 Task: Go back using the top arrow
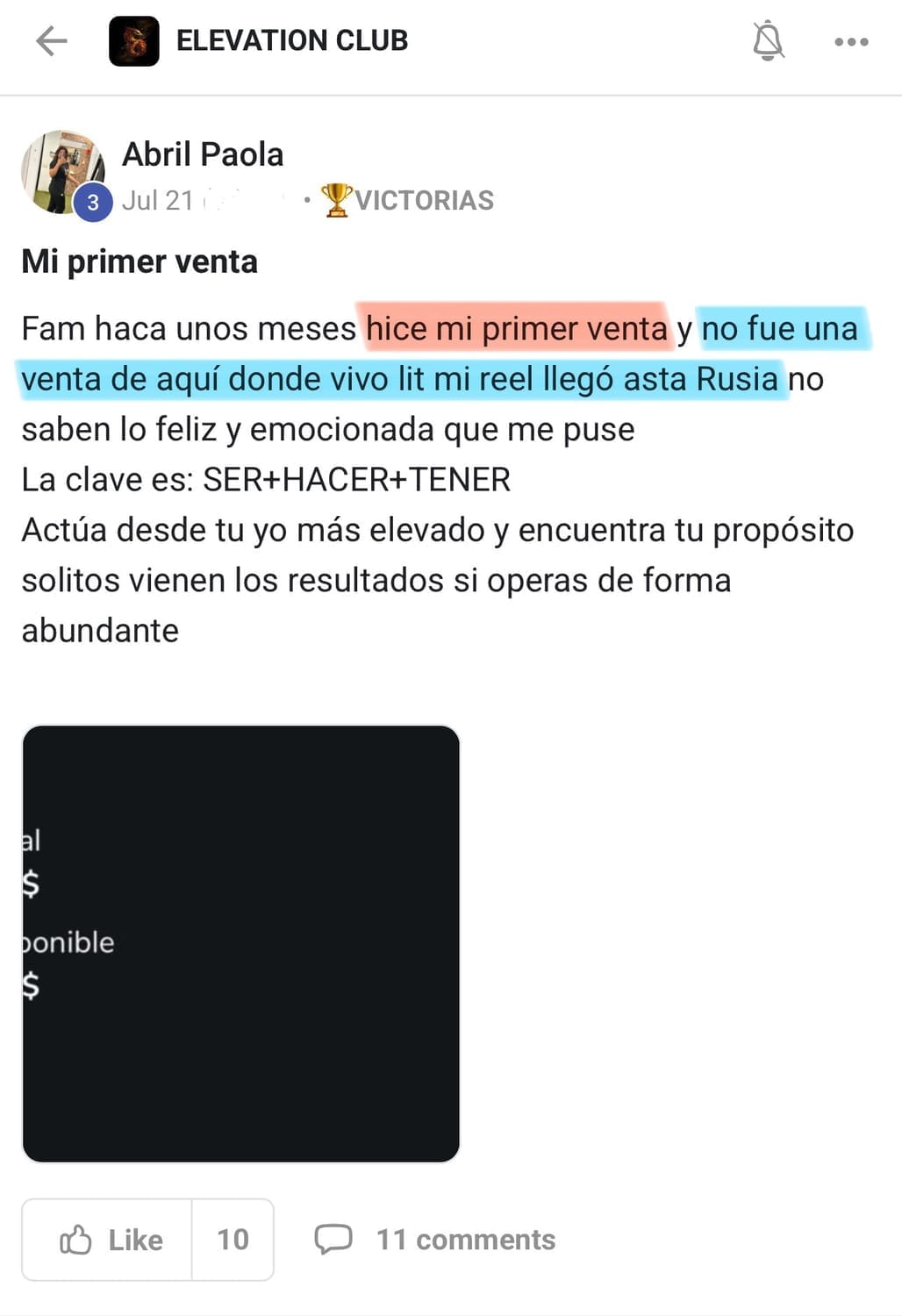tap(51, 40)
